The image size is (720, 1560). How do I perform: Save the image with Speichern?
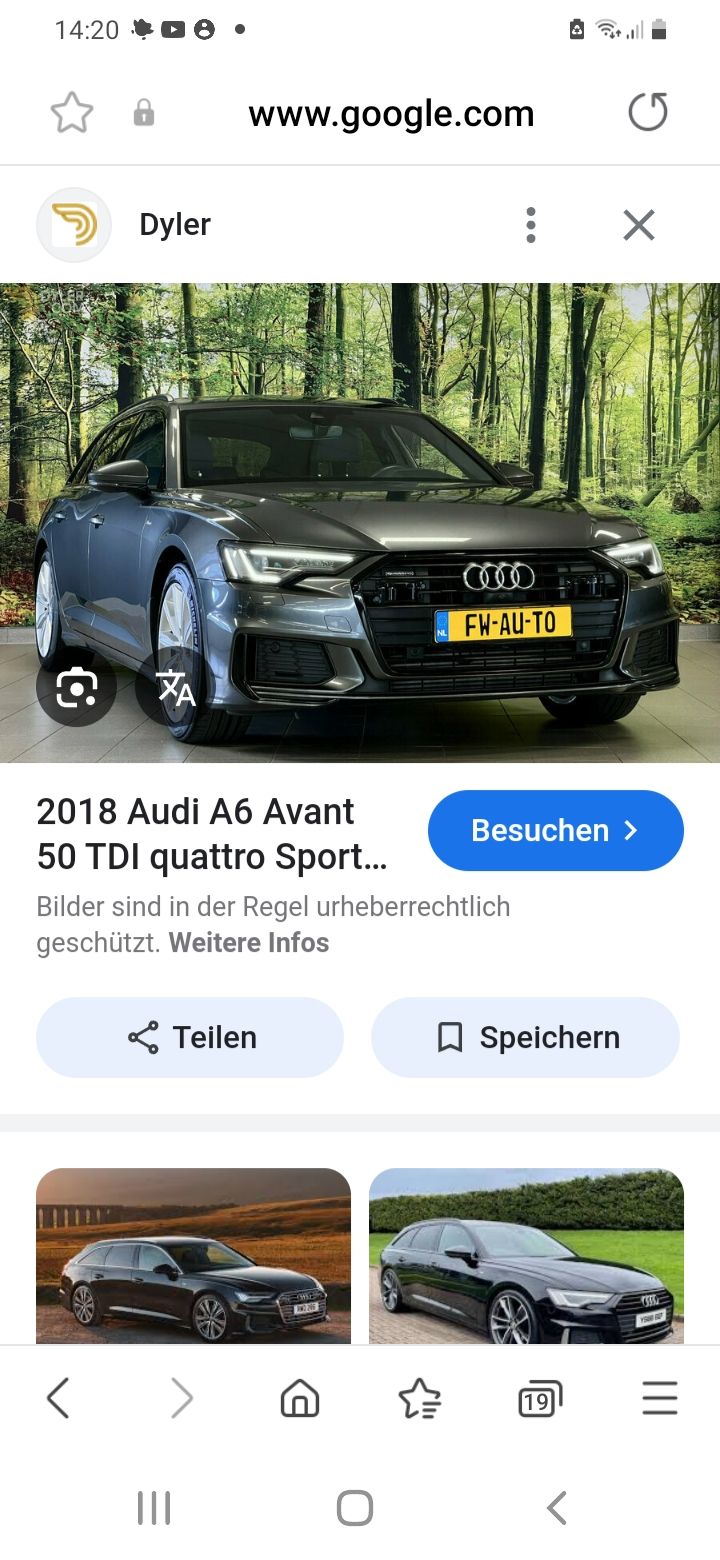(525, 1037)
